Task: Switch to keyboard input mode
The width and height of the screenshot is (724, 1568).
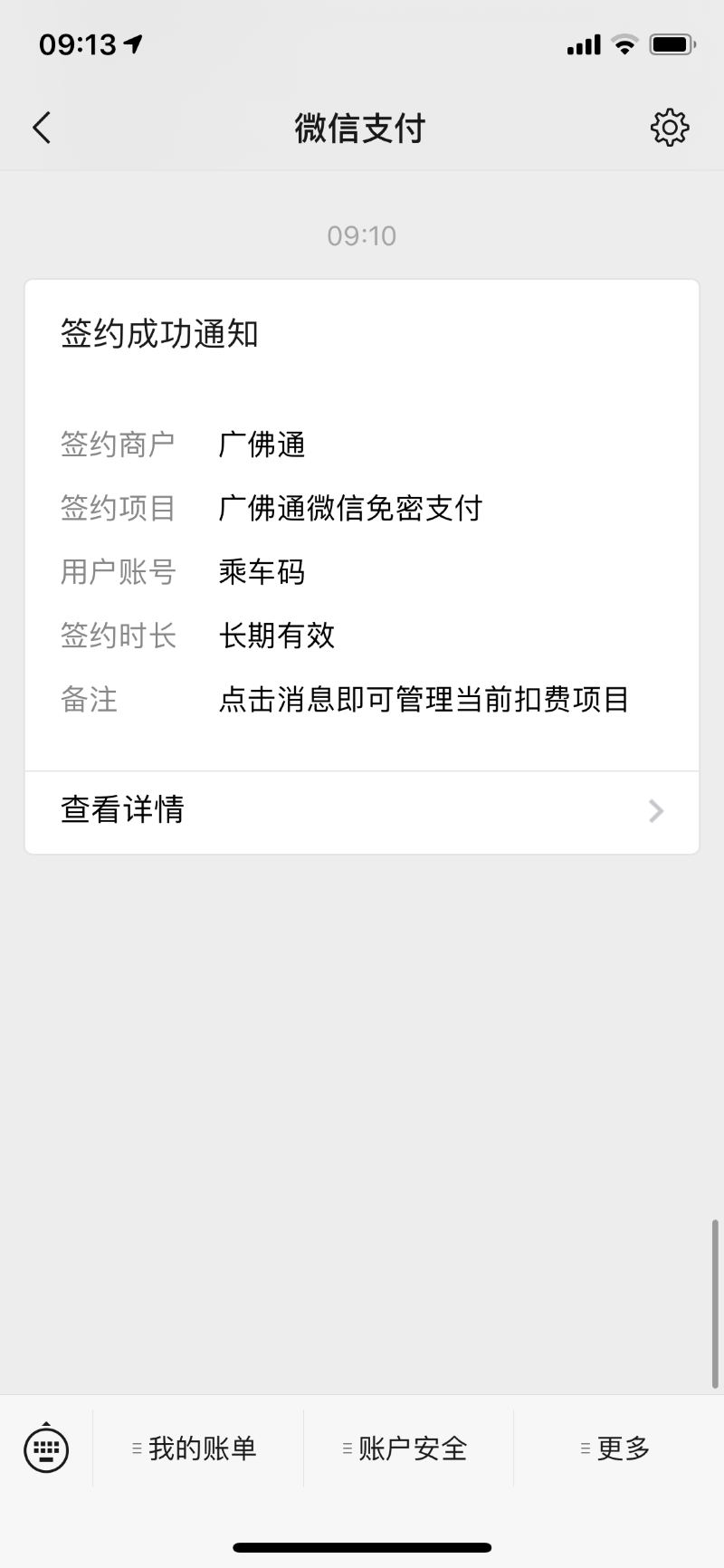Action: [46, 1448]
